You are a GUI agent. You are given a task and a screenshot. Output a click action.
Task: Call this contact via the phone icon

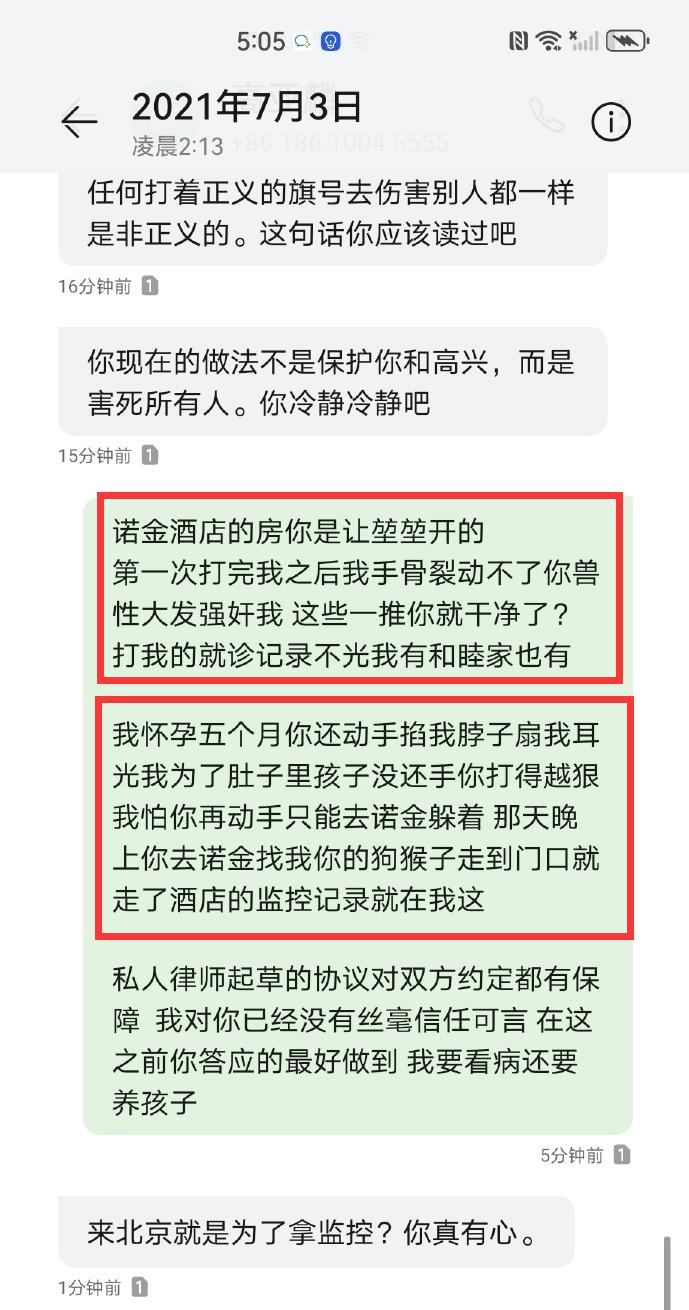point(547,115)
